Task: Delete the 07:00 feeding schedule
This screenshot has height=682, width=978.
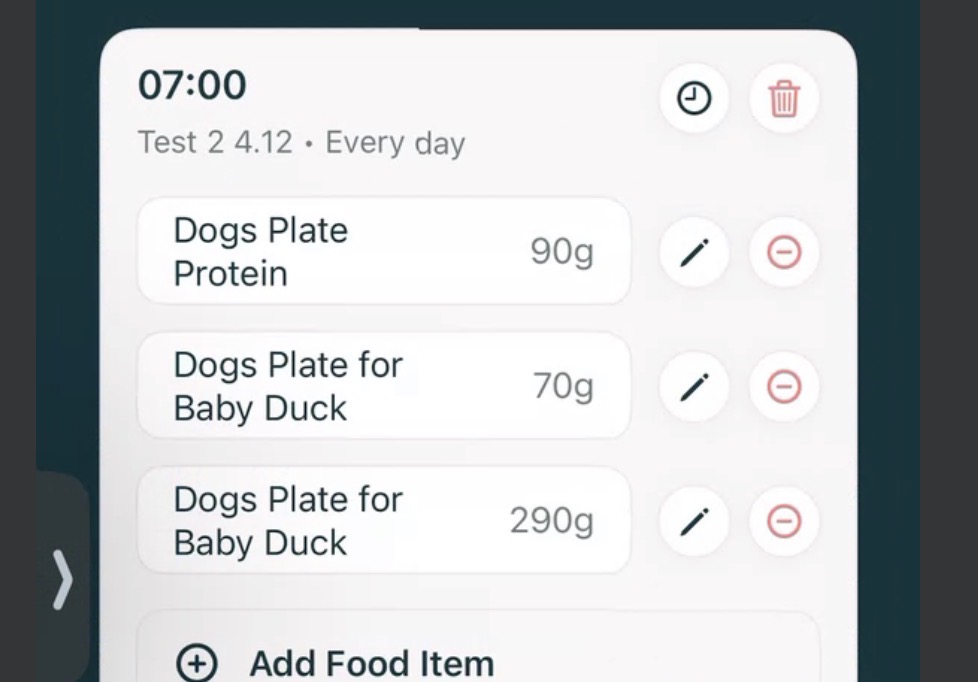Action: [784, 99]
